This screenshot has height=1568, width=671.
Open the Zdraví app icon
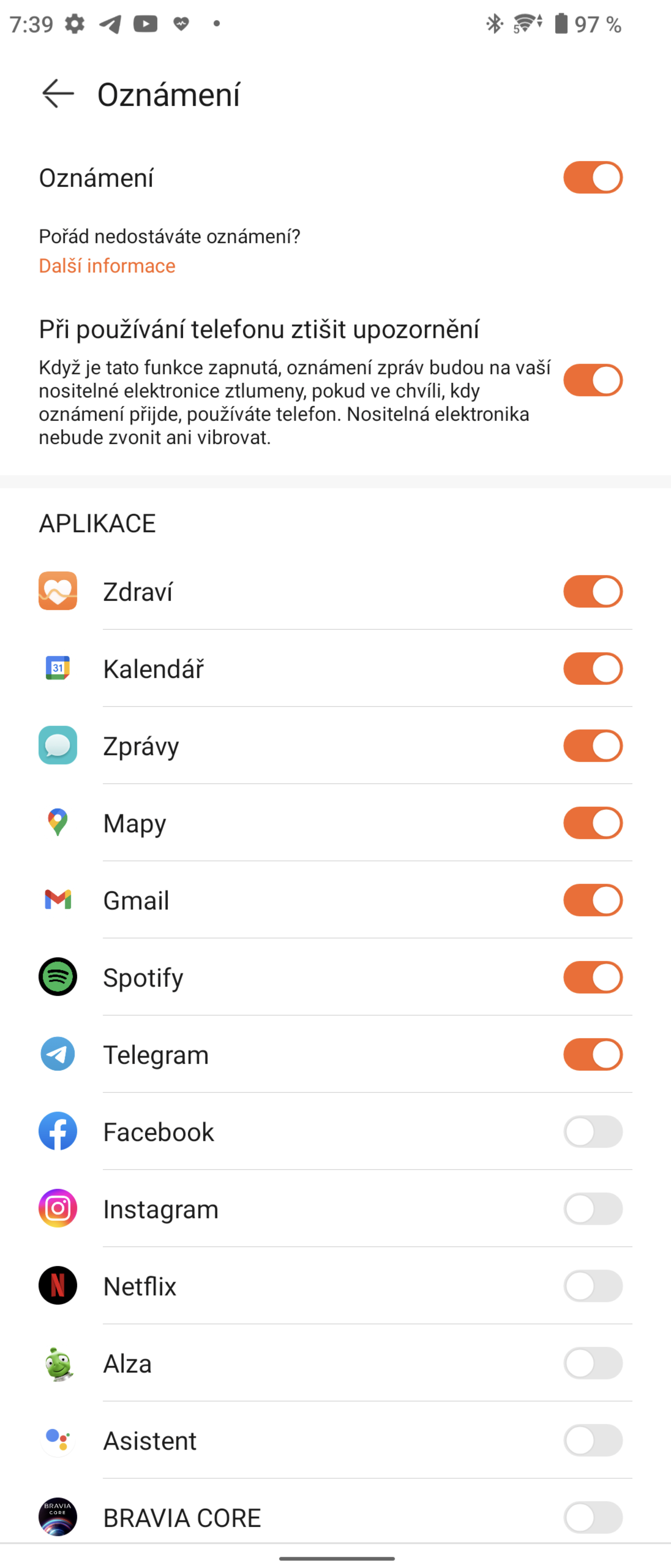[x=58, y=590]
